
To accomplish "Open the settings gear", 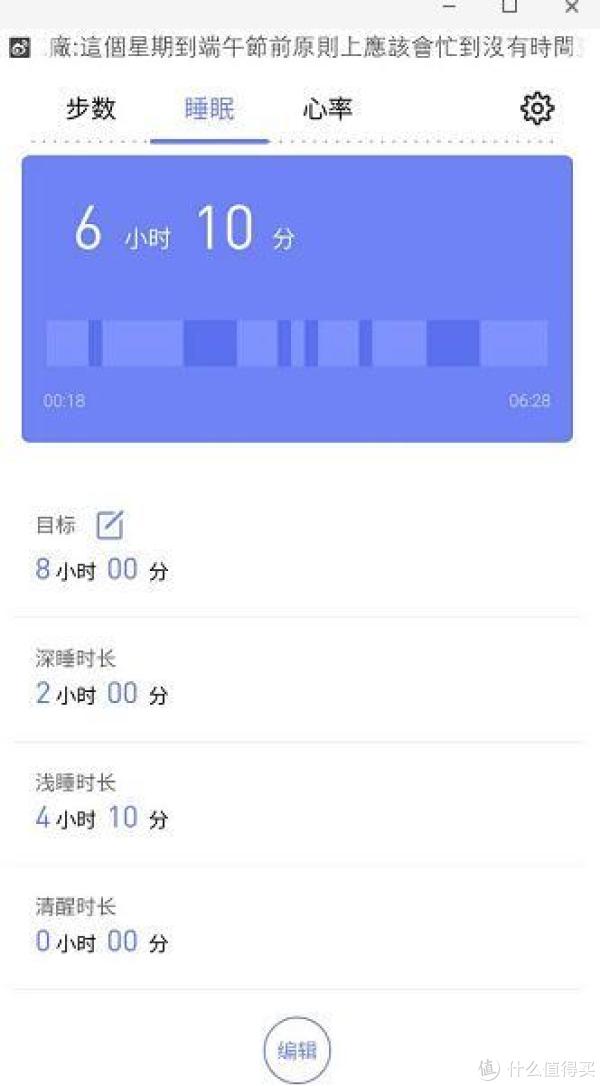I will 537,109.
